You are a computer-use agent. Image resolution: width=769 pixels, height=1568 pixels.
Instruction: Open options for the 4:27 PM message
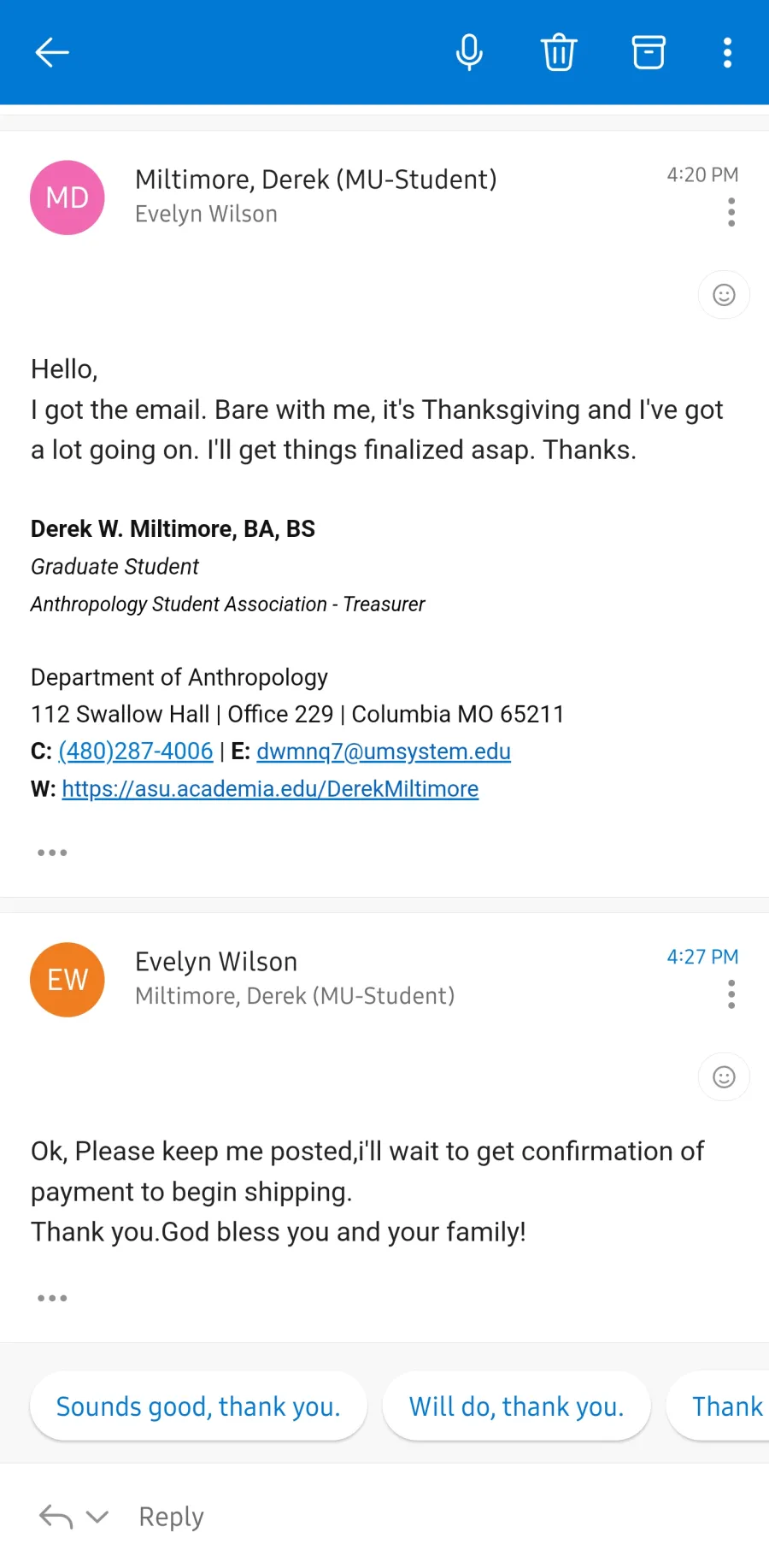[x=731, y=994]
